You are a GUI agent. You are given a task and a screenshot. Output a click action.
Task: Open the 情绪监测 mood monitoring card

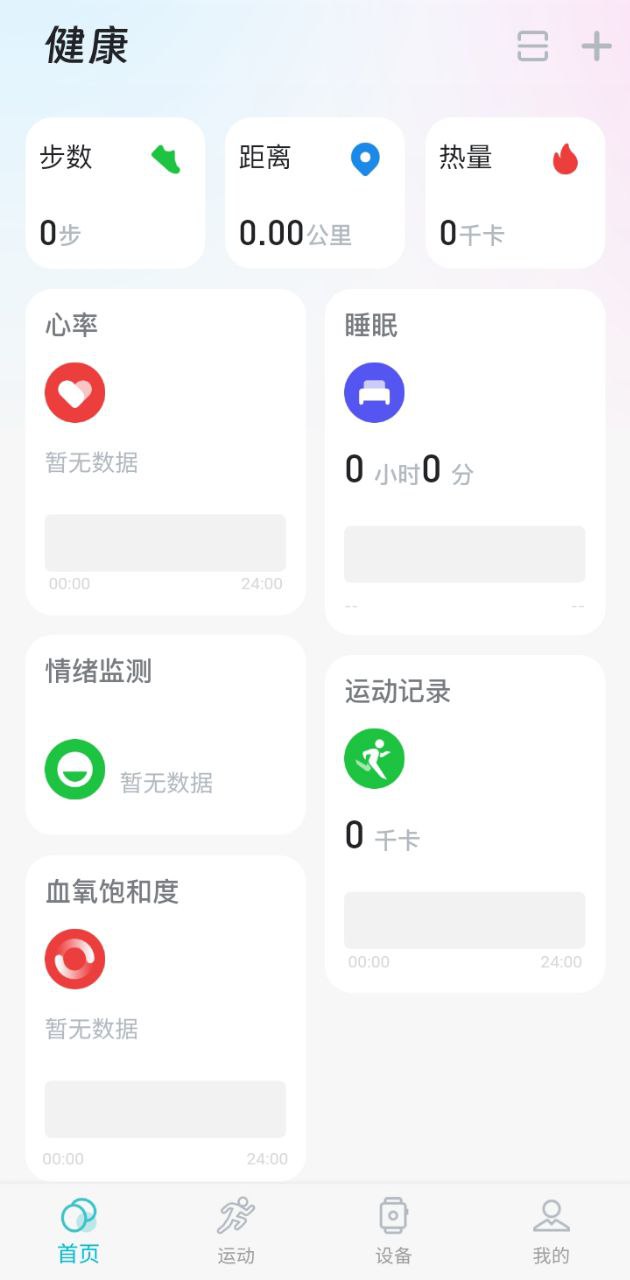tap(165, 735)
